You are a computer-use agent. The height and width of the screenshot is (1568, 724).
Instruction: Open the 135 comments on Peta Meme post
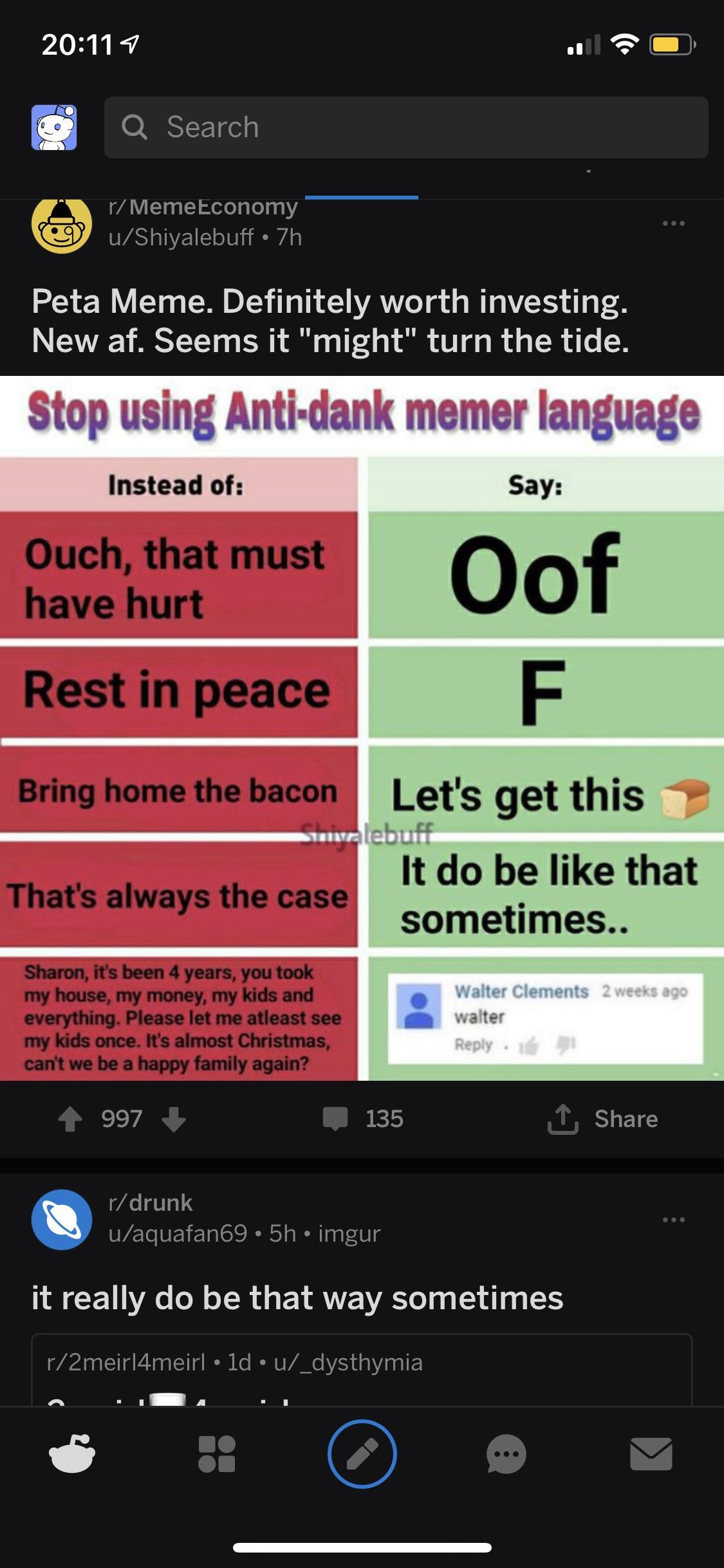click(x=363, y=1119)
